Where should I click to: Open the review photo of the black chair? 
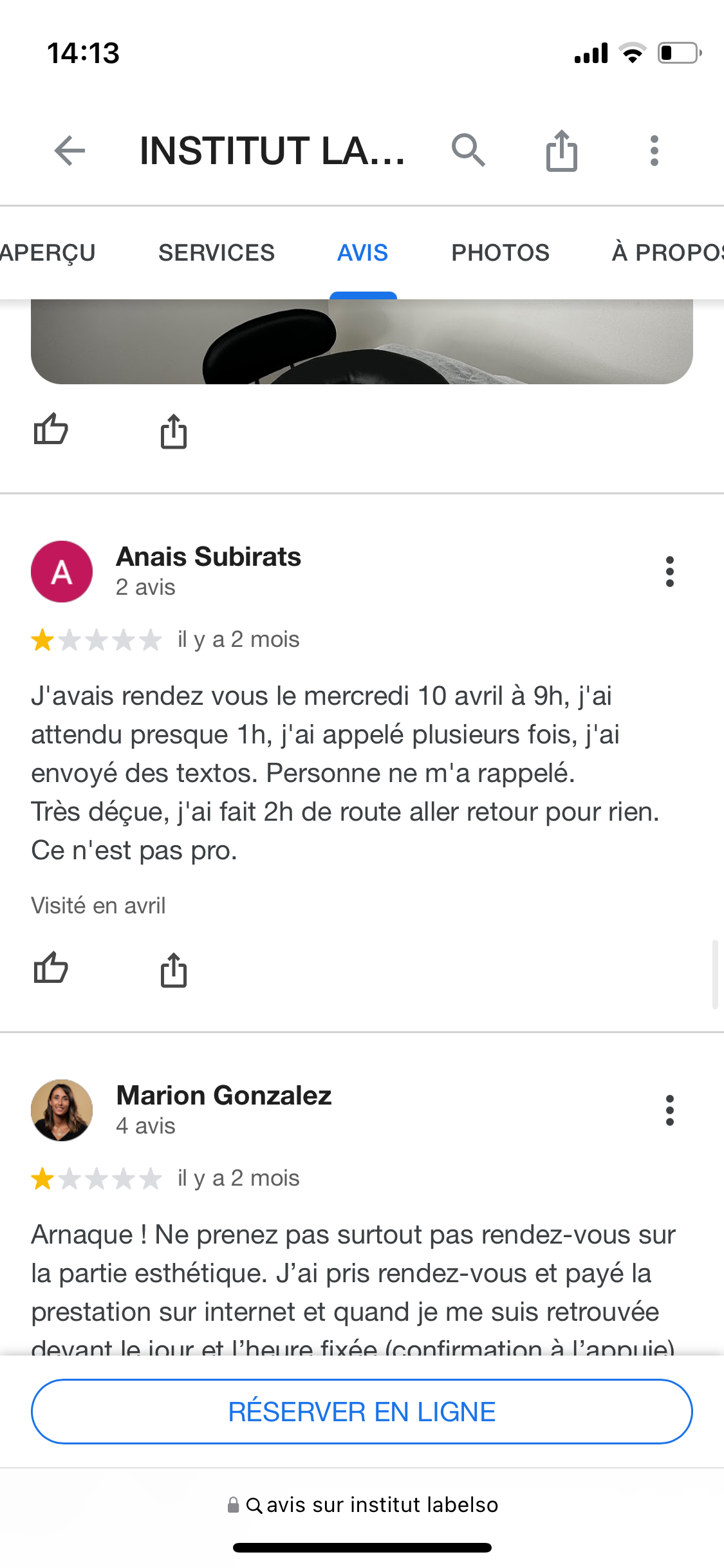pyautogui.click(x=362, y=342)
